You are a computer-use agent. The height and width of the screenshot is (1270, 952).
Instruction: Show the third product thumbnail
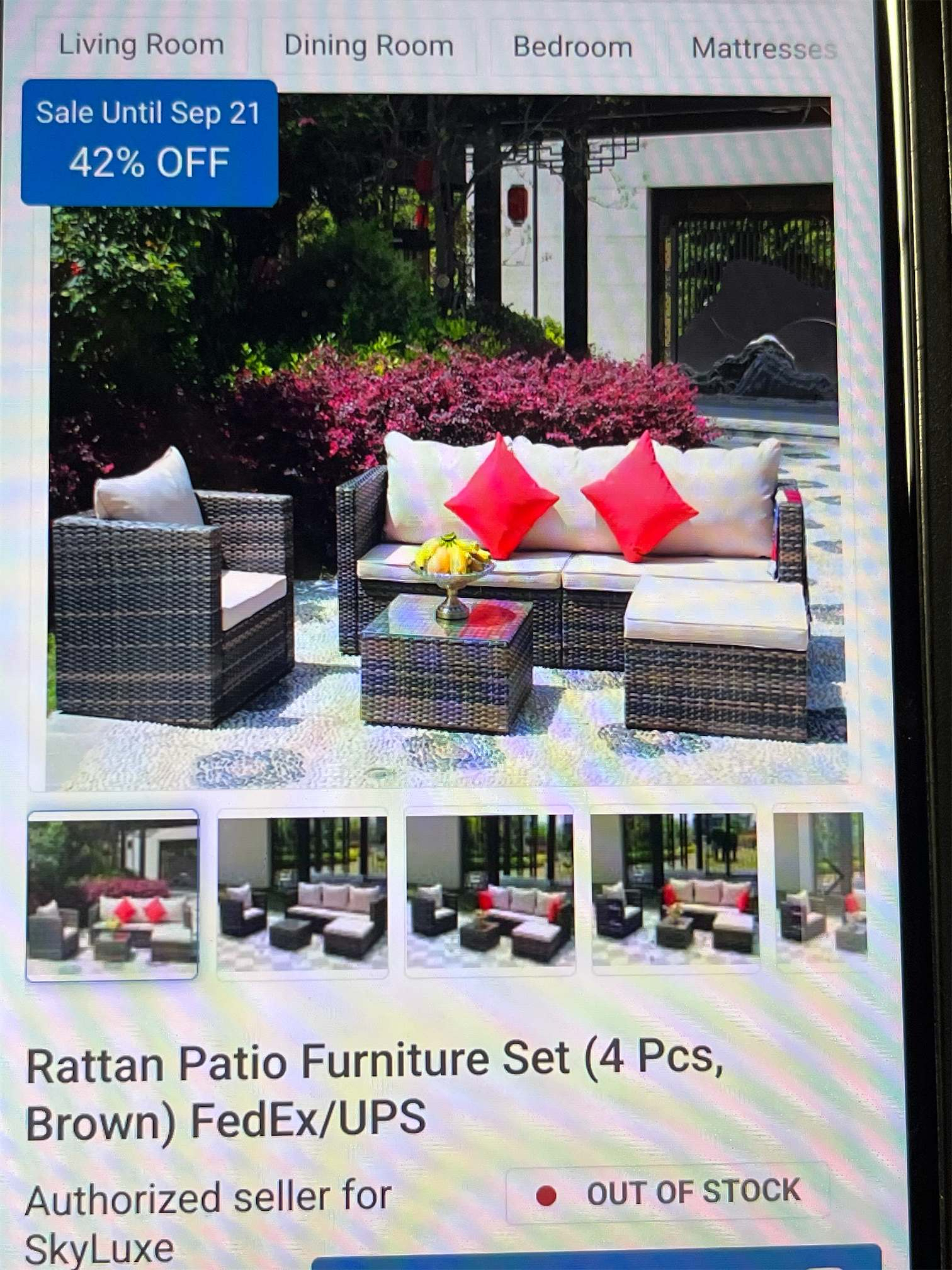[x=490, y=891]
